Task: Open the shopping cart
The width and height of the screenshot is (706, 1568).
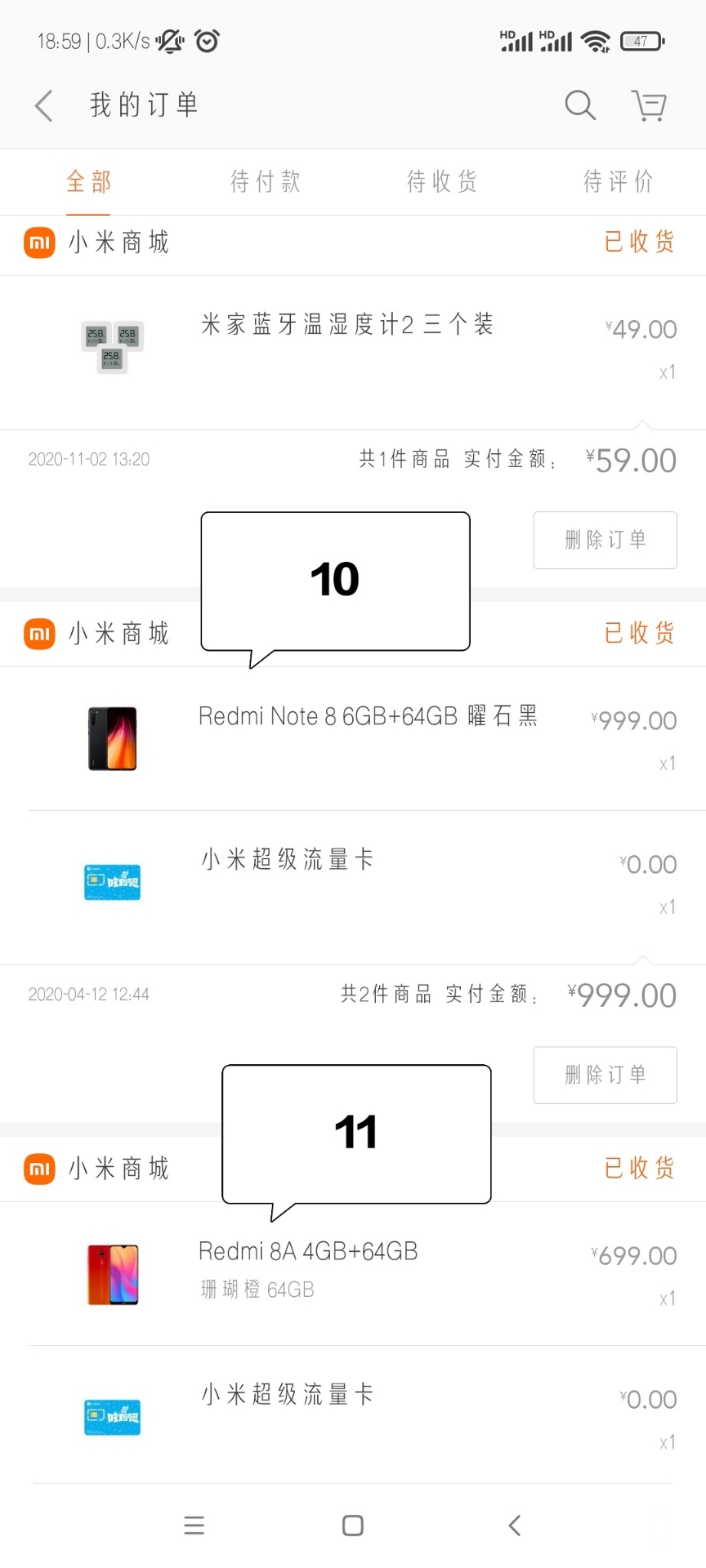Action: point(650,105)
